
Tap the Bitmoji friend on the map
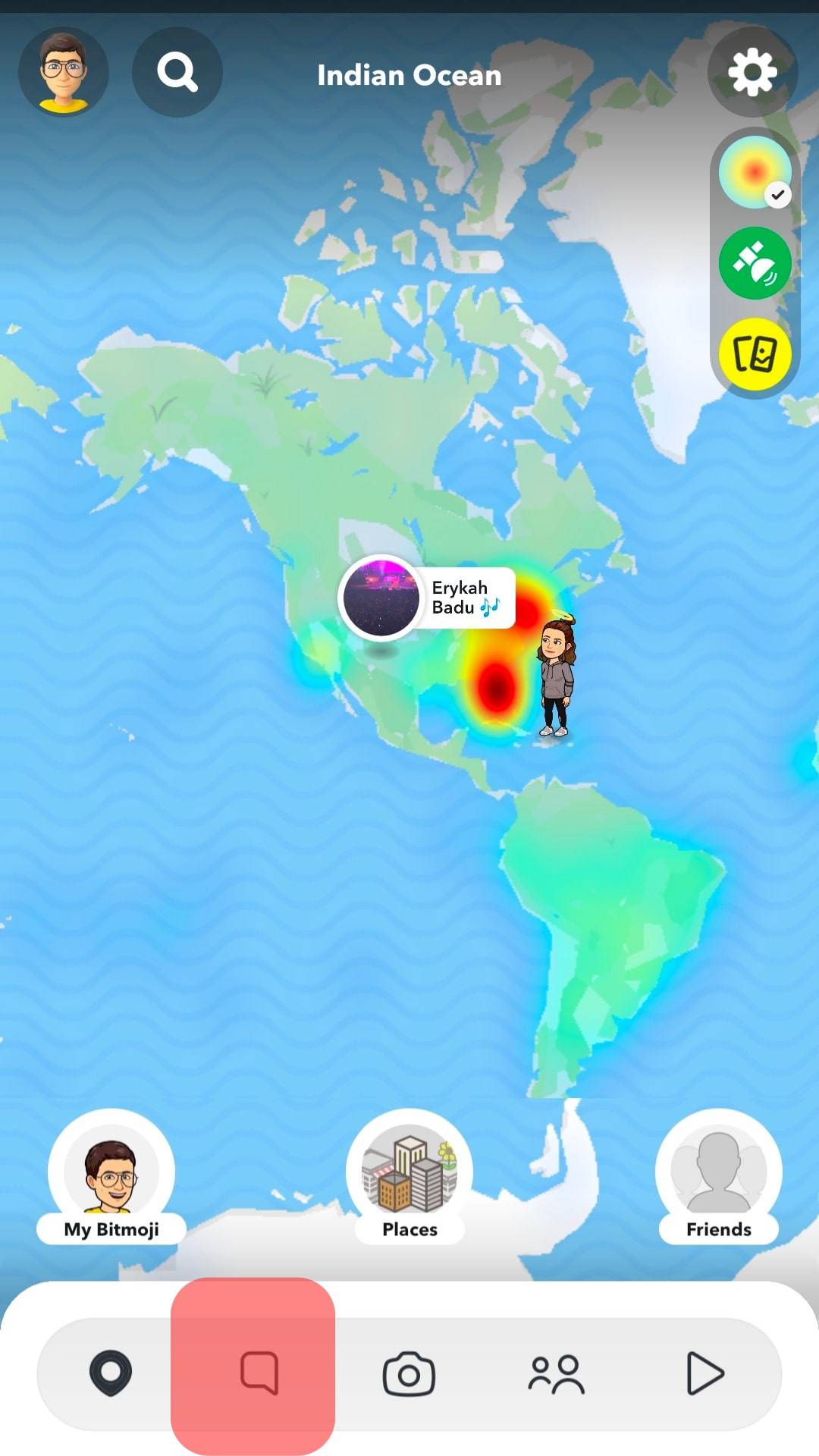(x=557, y=676)
